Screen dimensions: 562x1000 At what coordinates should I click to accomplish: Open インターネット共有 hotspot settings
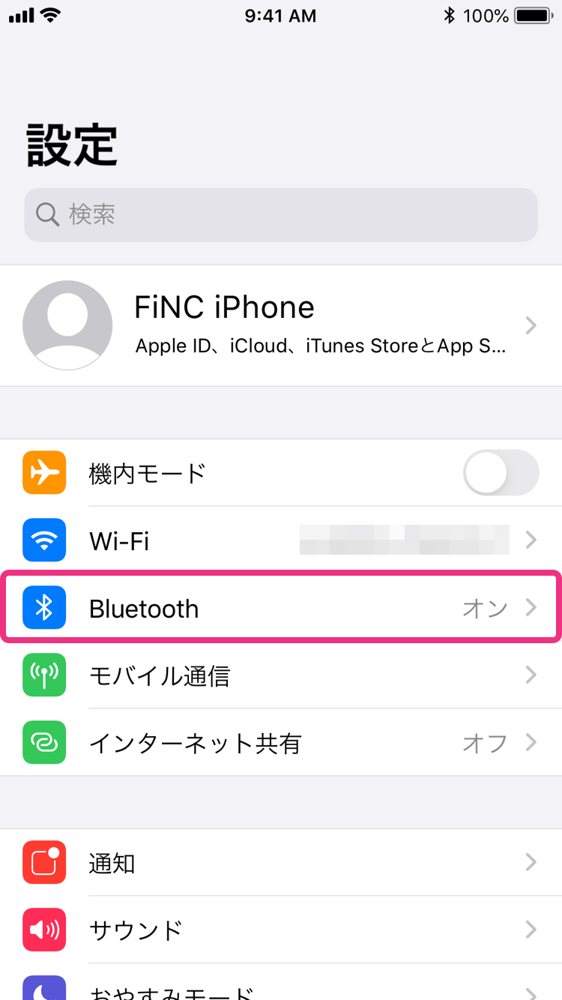click(x=281, y=742)
